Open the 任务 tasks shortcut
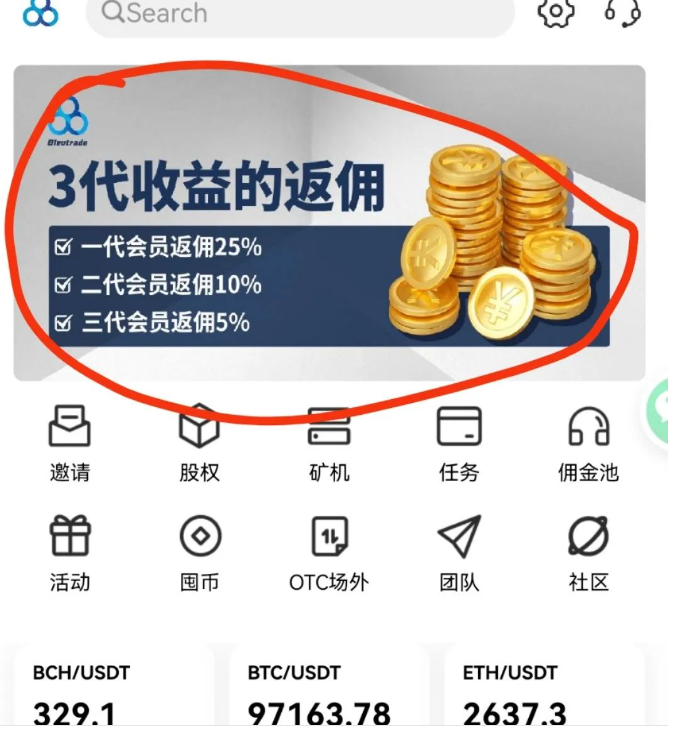 (459, 443)
